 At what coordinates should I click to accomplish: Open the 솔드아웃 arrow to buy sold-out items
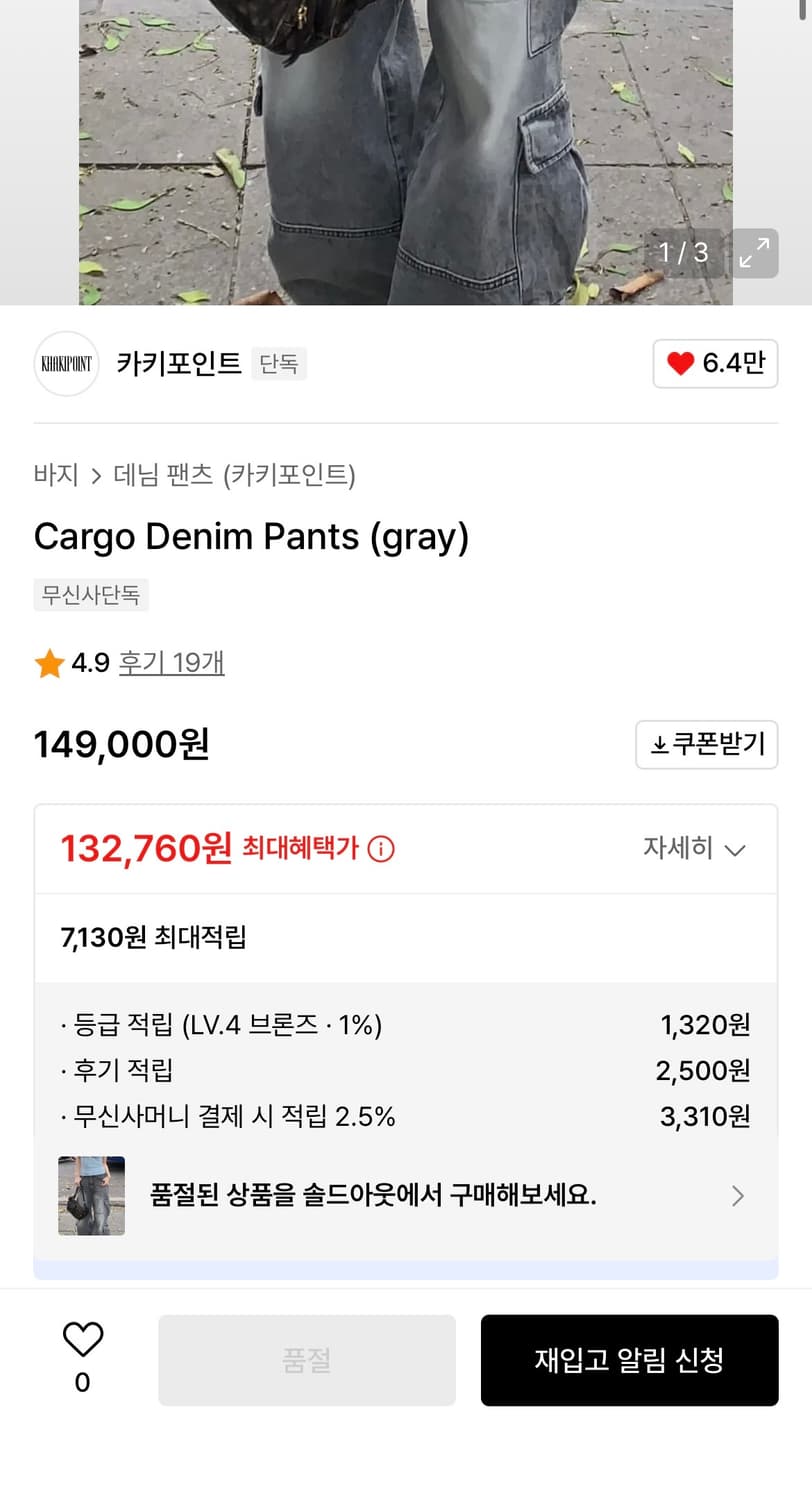click(x=737, y=1195)
